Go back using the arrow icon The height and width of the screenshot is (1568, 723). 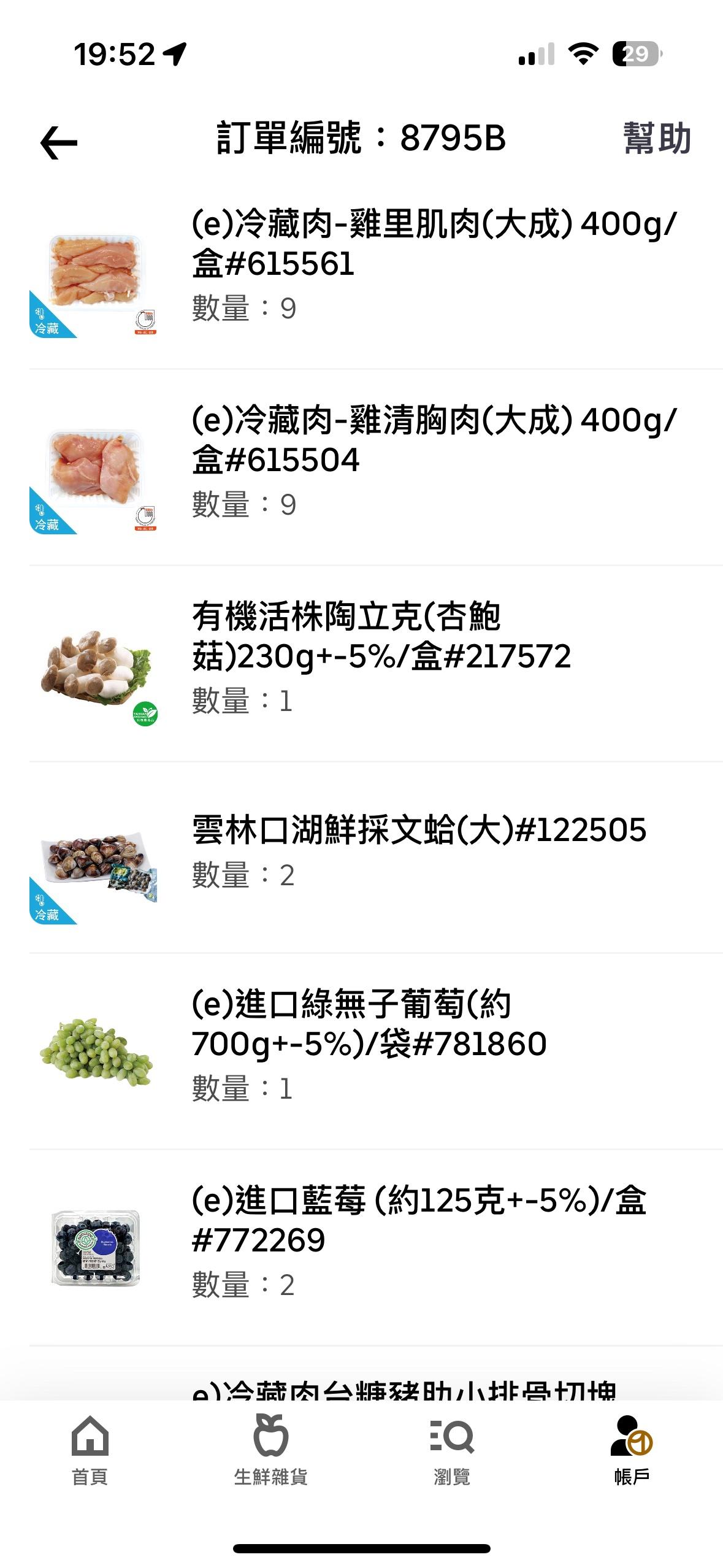pos(59,142)
